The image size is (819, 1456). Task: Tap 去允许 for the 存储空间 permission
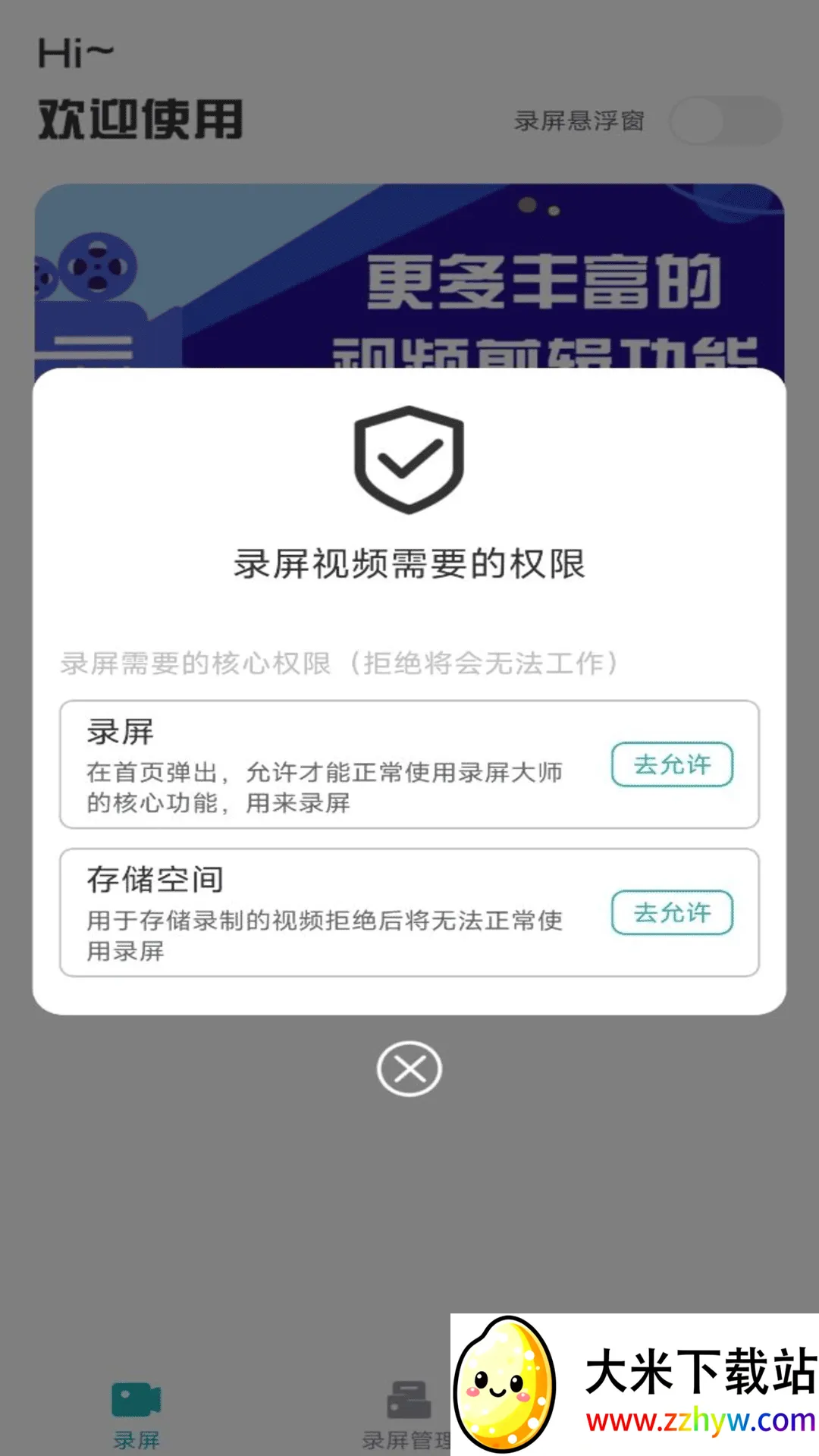point(672,912)
